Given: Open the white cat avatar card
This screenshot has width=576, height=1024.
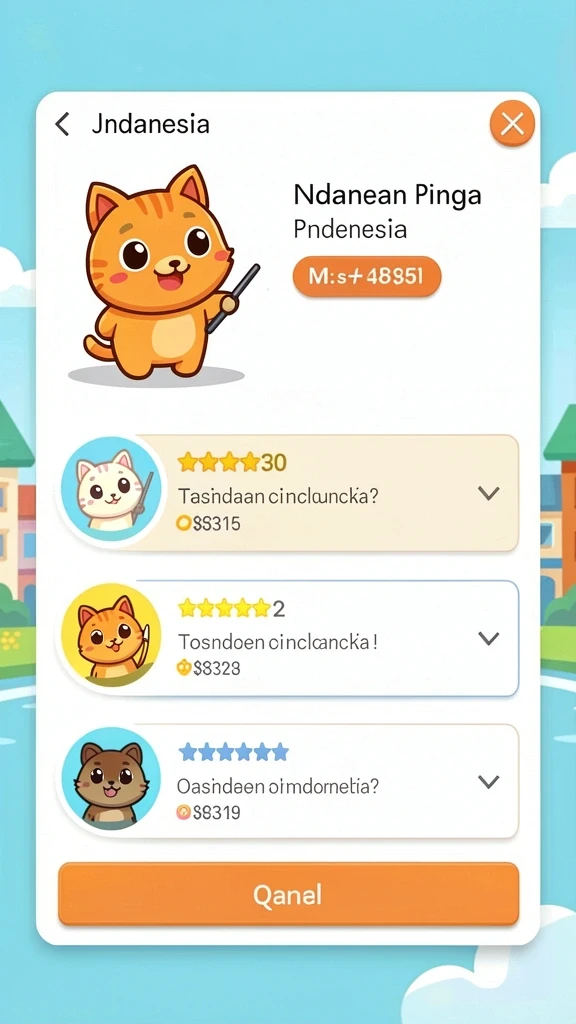Looking at the screenshot, I should pyautogui.click(x=111, y=491).
